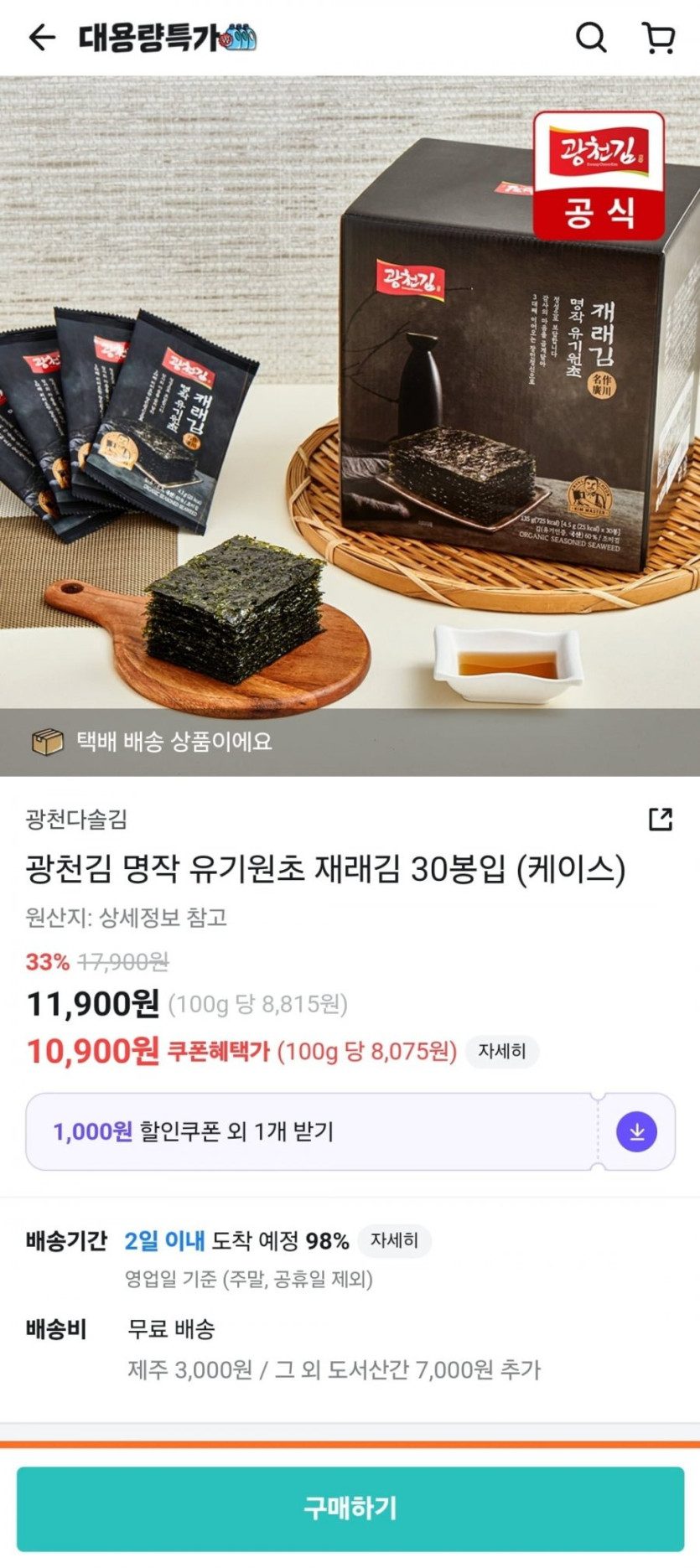Viewport: 700px width, 1568px height.
Task: Tap 자세히 next to 도착 예정 98%
Action: click(394, 1240)
